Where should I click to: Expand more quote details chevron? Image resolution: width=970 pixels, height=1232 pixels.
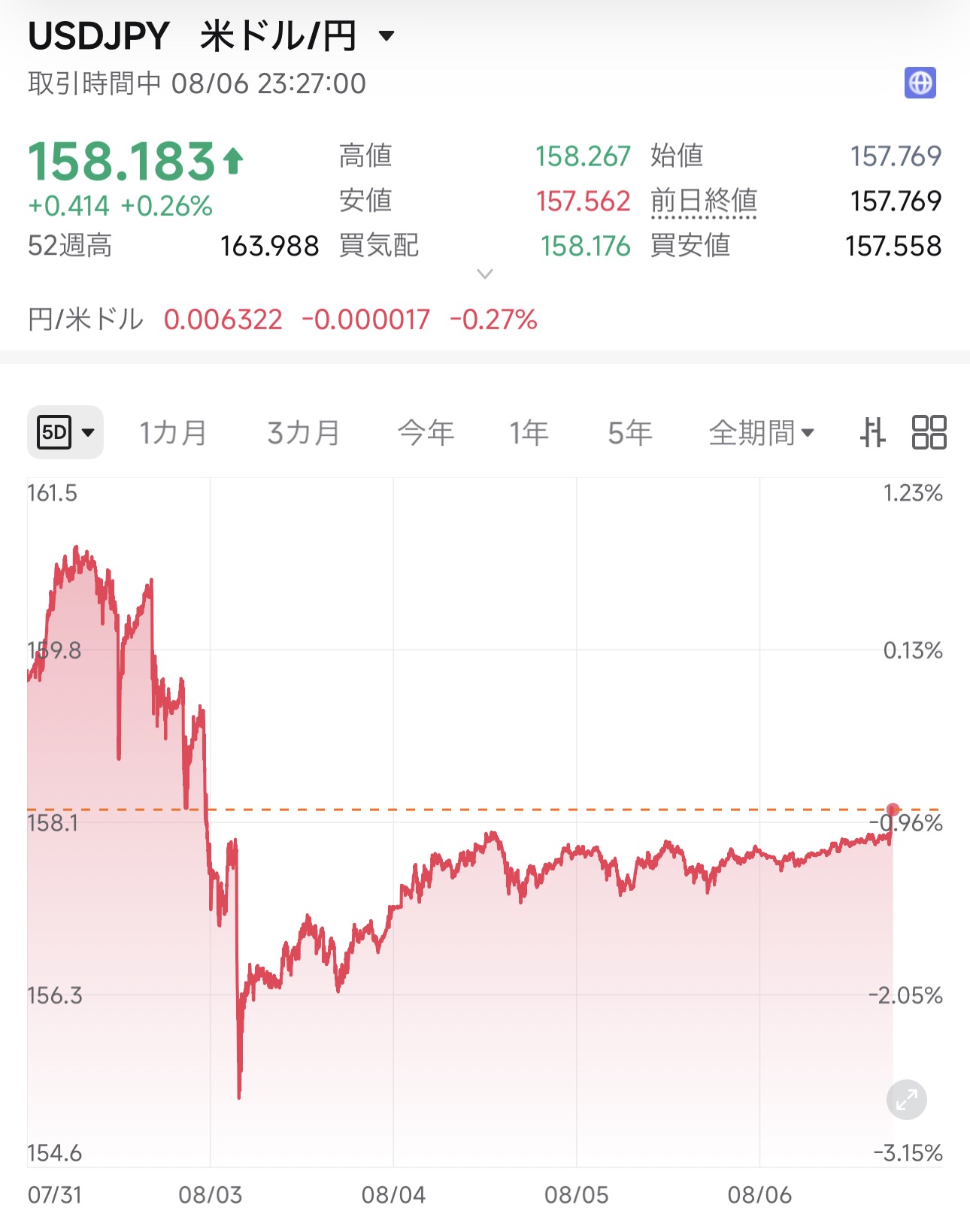[x=485, y=274]
